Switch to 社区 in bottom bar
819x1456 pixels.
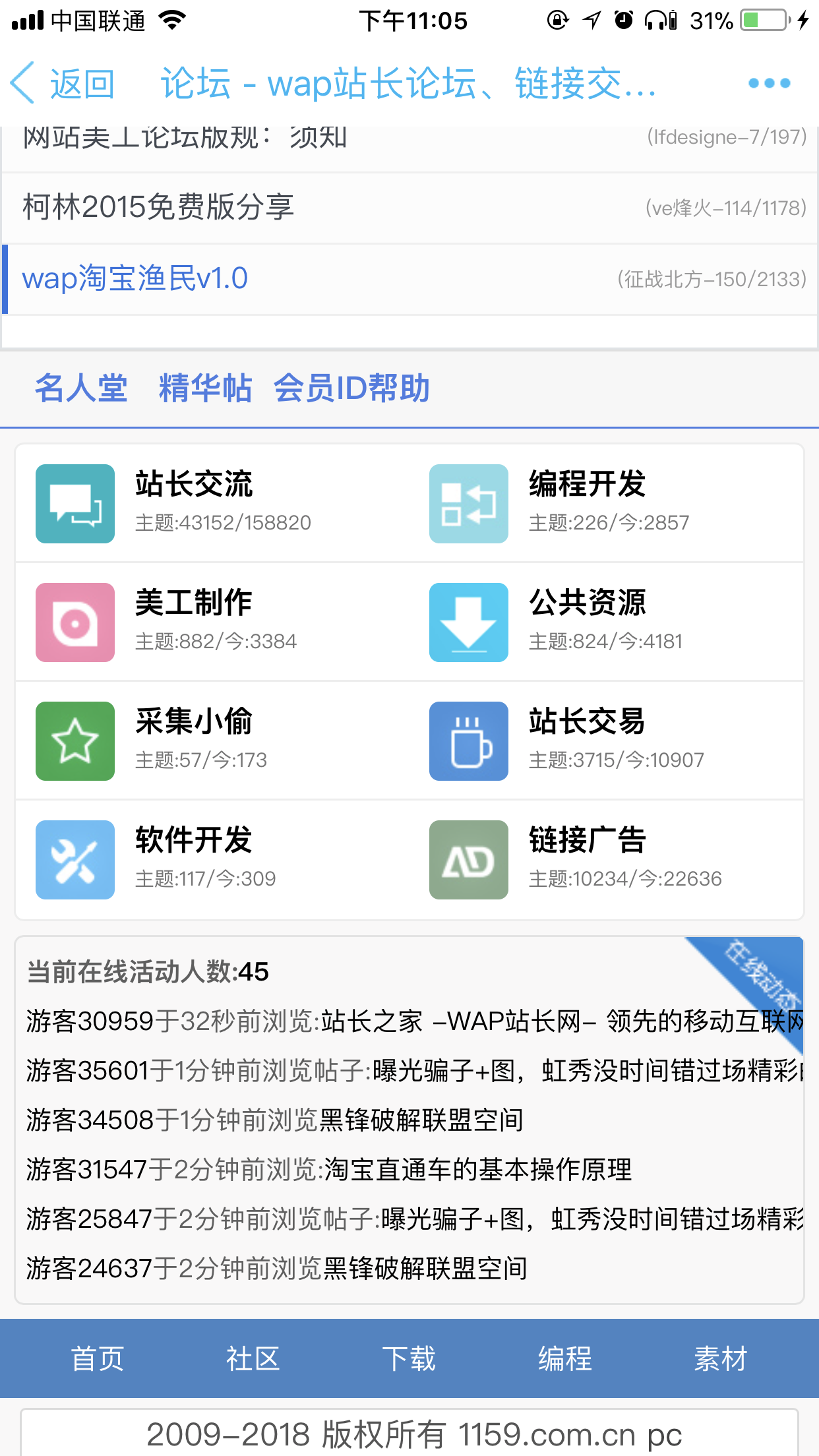pos(253,1359)
